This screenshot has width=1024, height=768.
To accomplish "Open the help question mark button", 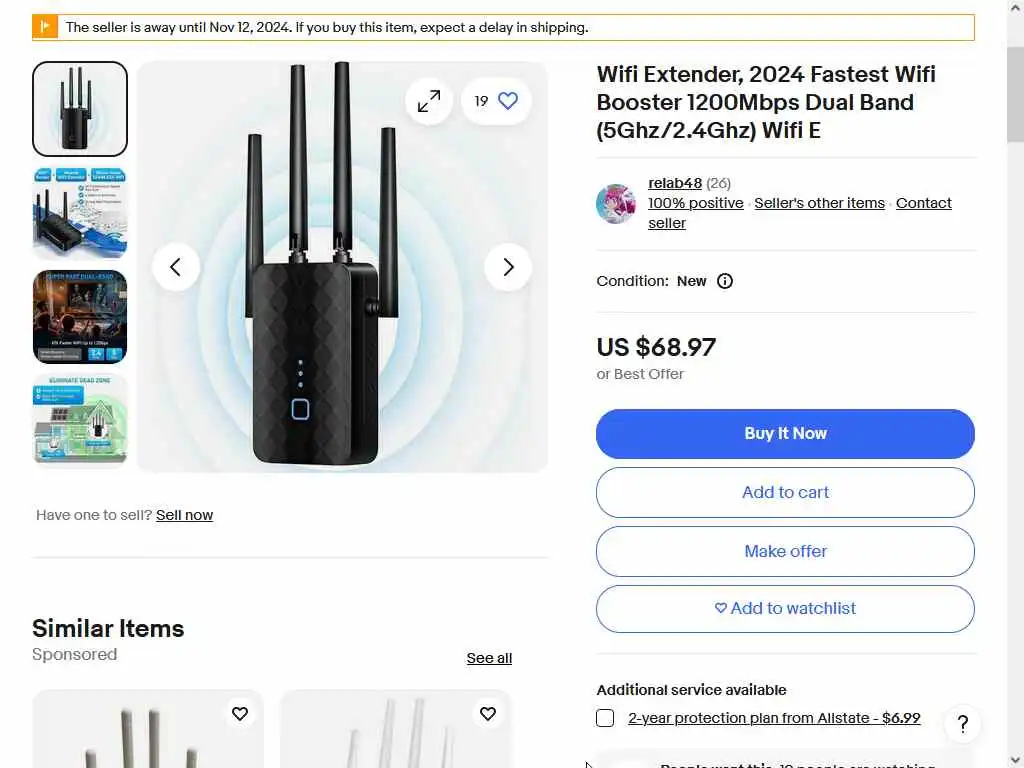I will coord(962,724).
